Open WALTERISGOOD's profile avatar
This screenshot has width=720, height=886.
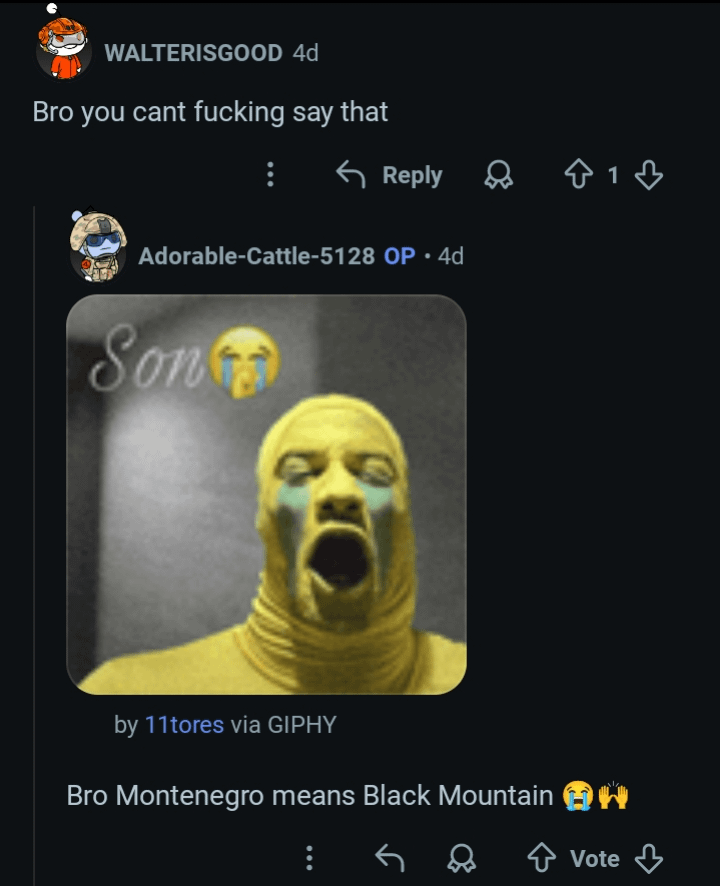click(x=64, y=51)
